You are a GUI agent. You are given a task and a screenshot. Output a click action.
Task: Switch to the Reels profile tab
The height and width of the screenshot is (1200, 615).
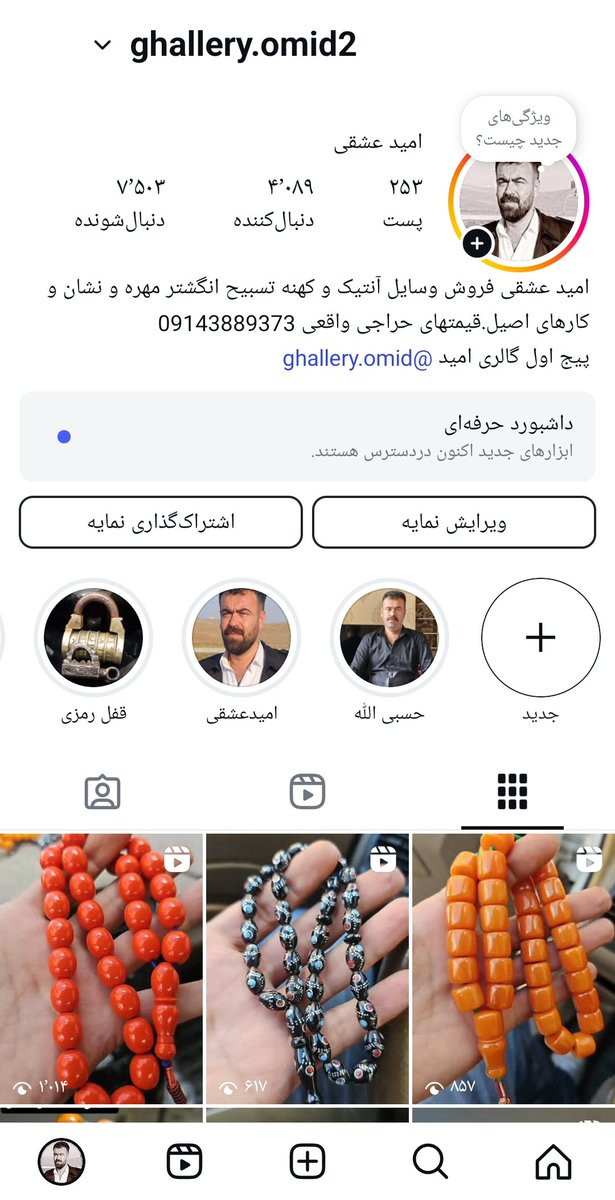point(307,792)
